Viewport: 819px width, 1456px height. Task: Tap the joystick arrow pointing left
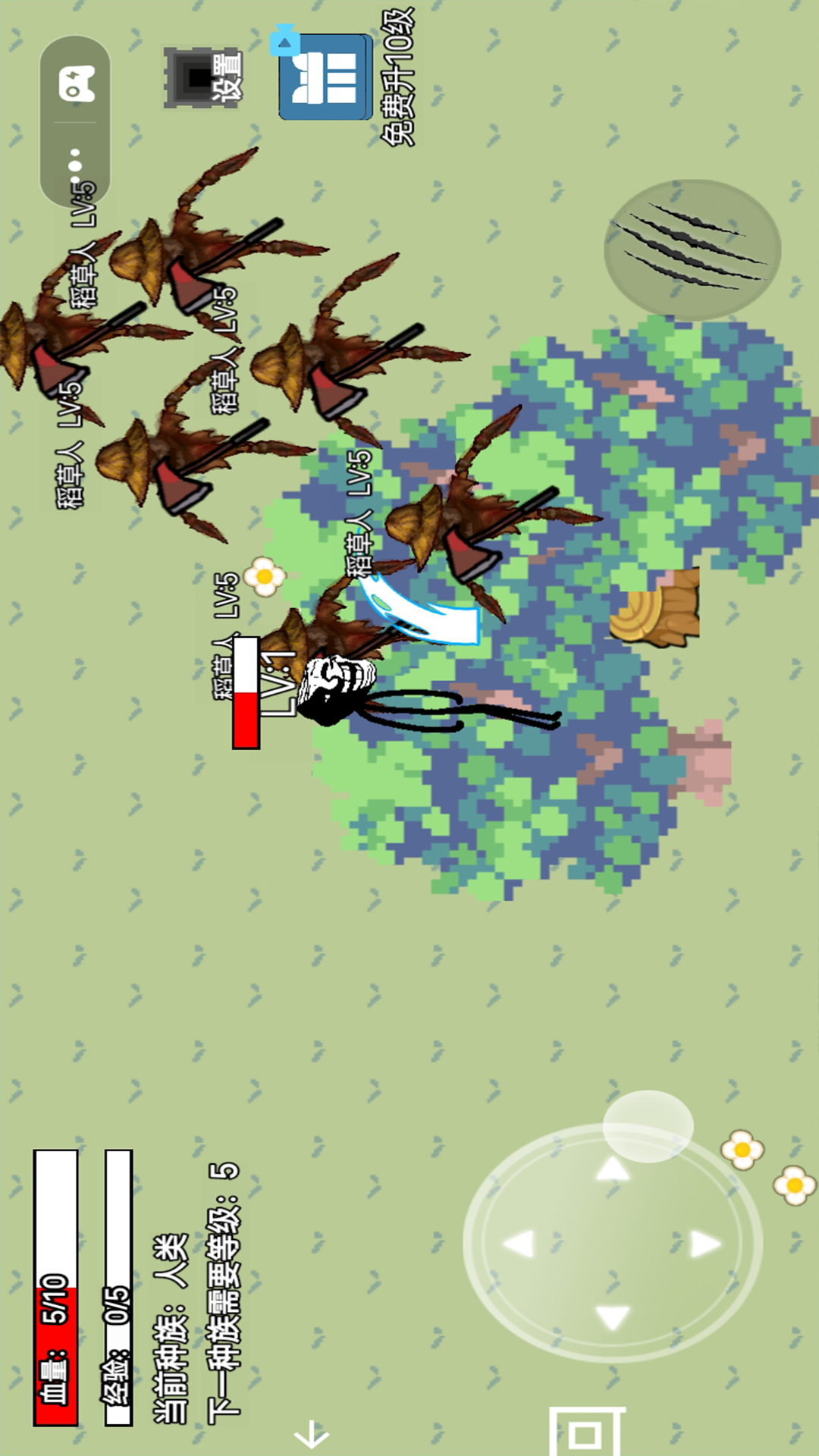pyautogui.click(x=520, y=1244)
